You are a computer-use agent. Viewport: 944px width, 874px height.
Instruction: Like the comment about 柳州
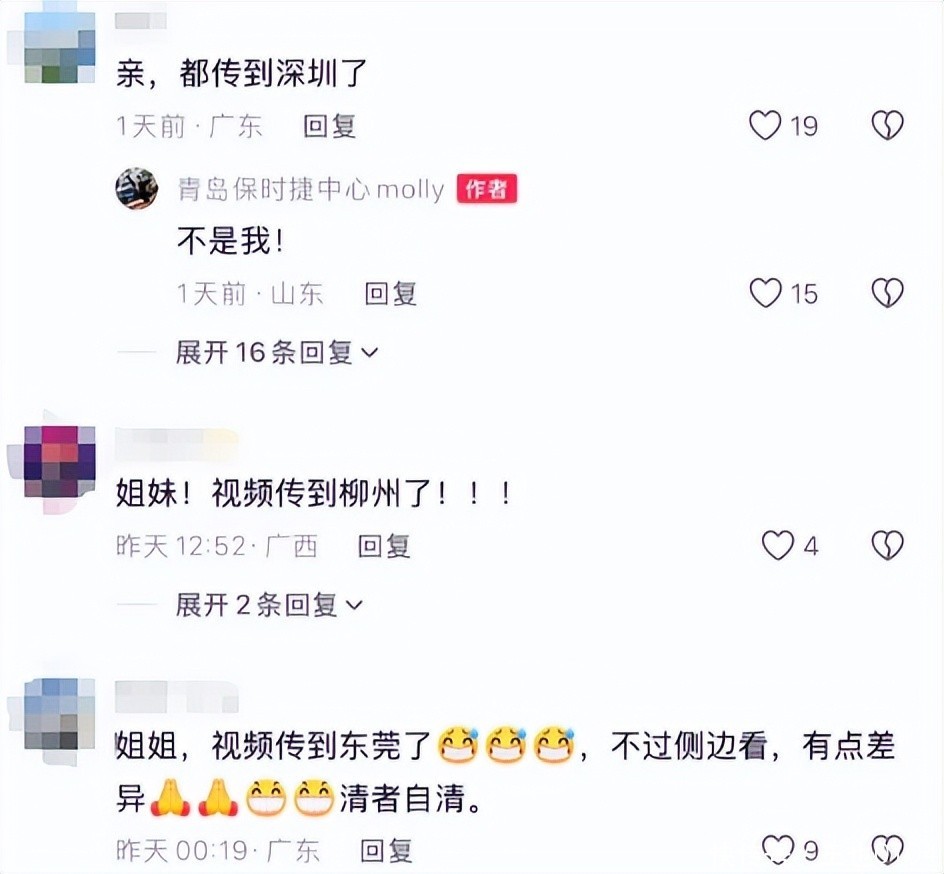[x=777, y=546]
